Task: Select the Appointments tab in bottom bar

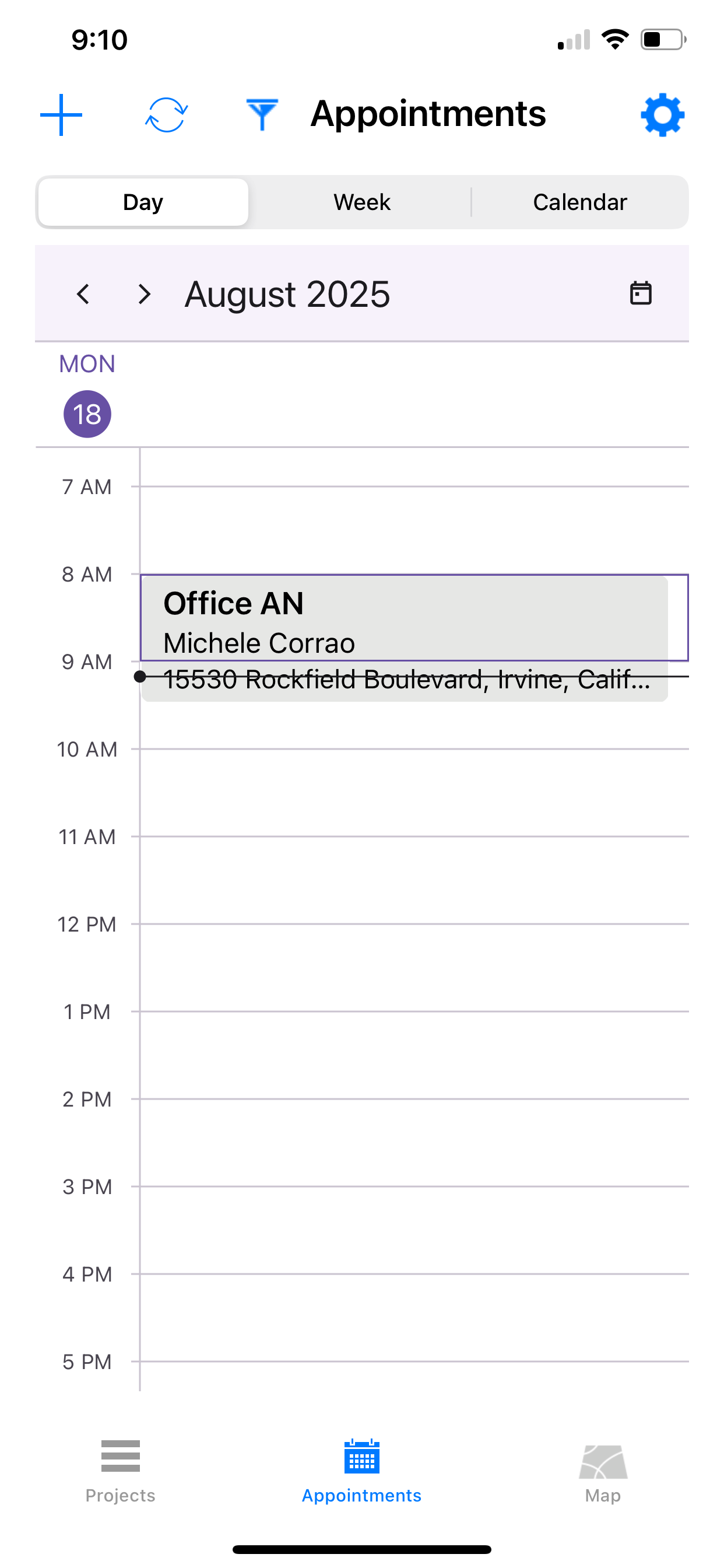Action: click(361, 1469)
